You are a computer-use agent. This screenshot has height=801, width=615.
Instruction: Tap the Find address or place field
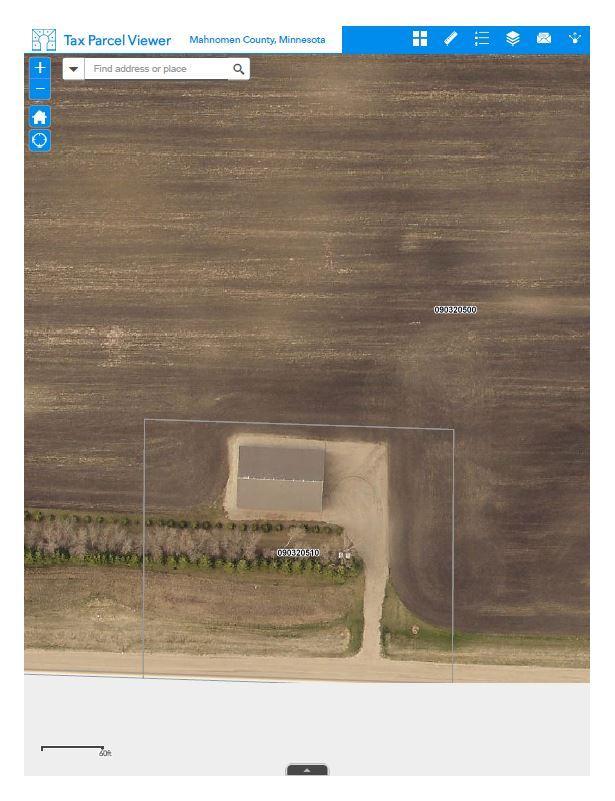[x=154, y=69]
